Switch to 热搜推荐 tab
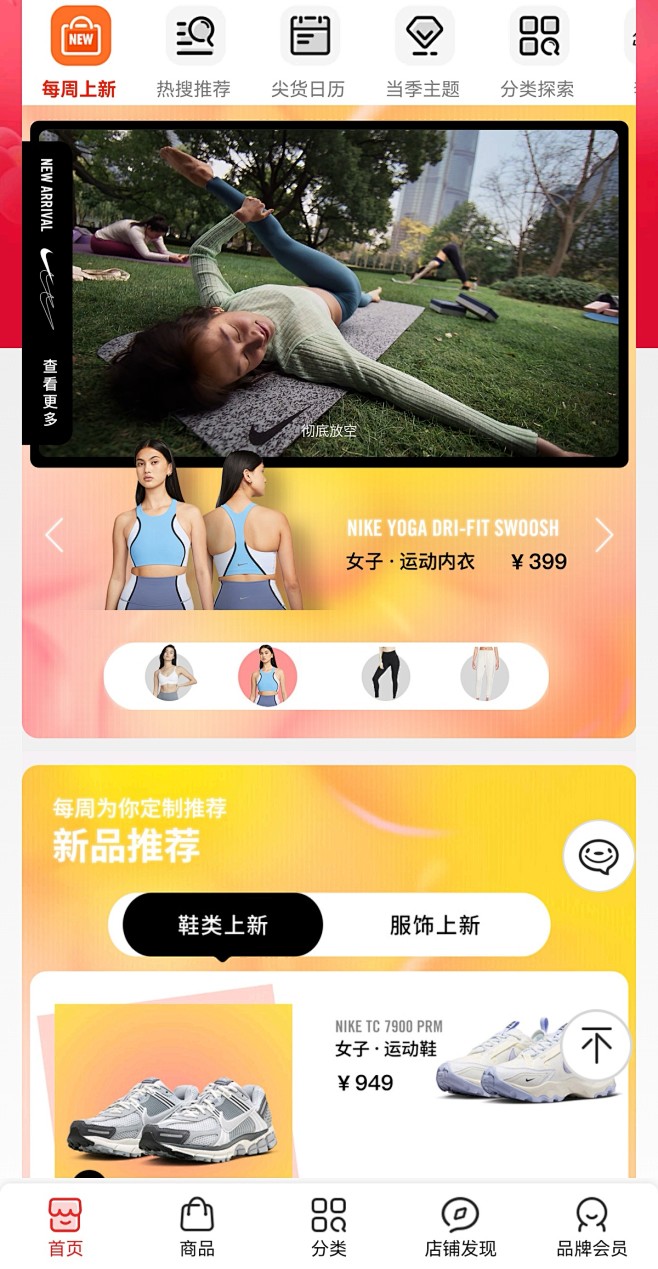 pyautogui.click(x=194, y=52)
